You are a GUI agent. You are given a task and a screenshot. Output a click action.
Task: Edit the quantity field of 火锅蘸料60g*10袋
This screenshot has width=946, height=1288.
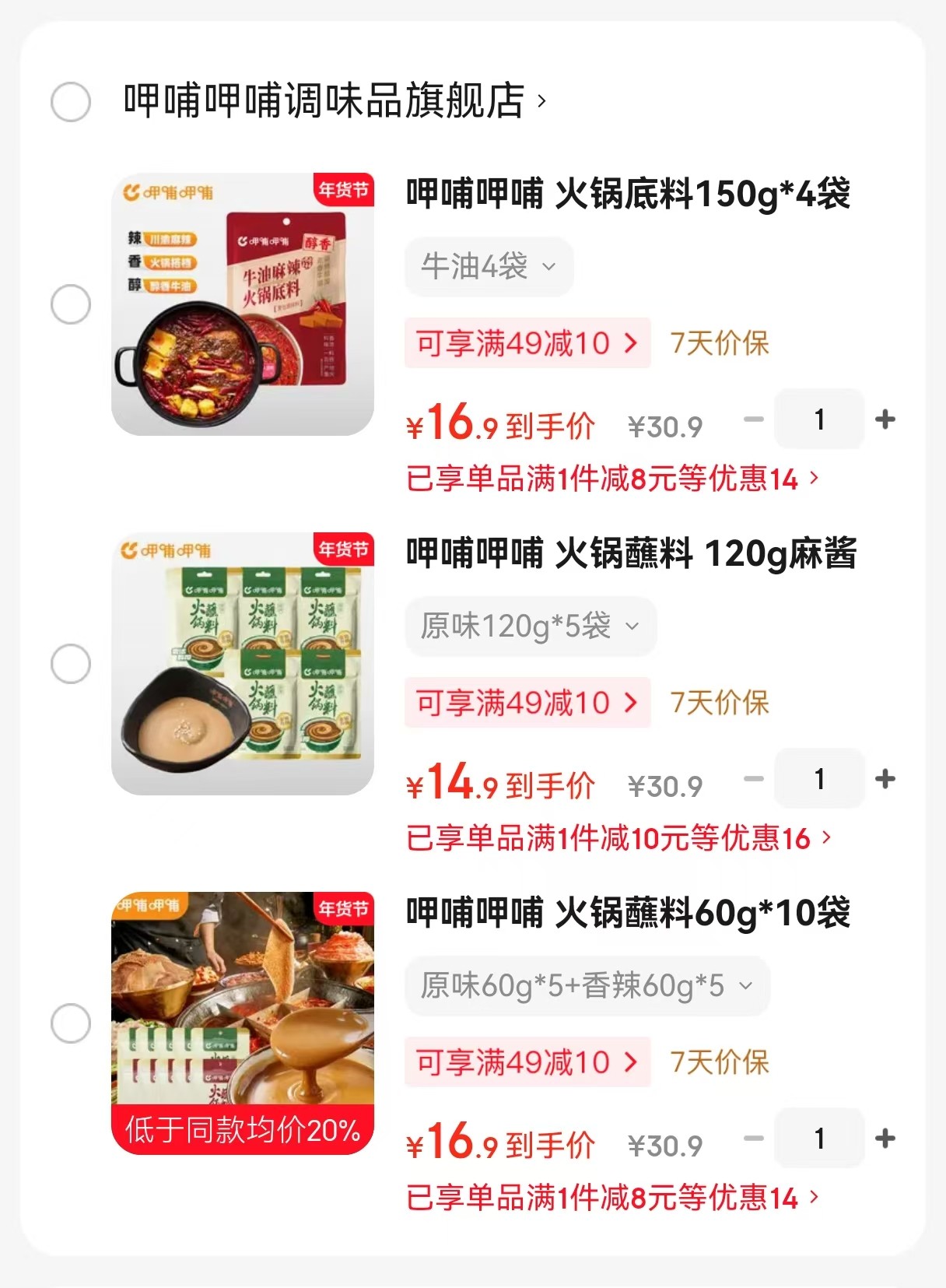[819, 1139]
